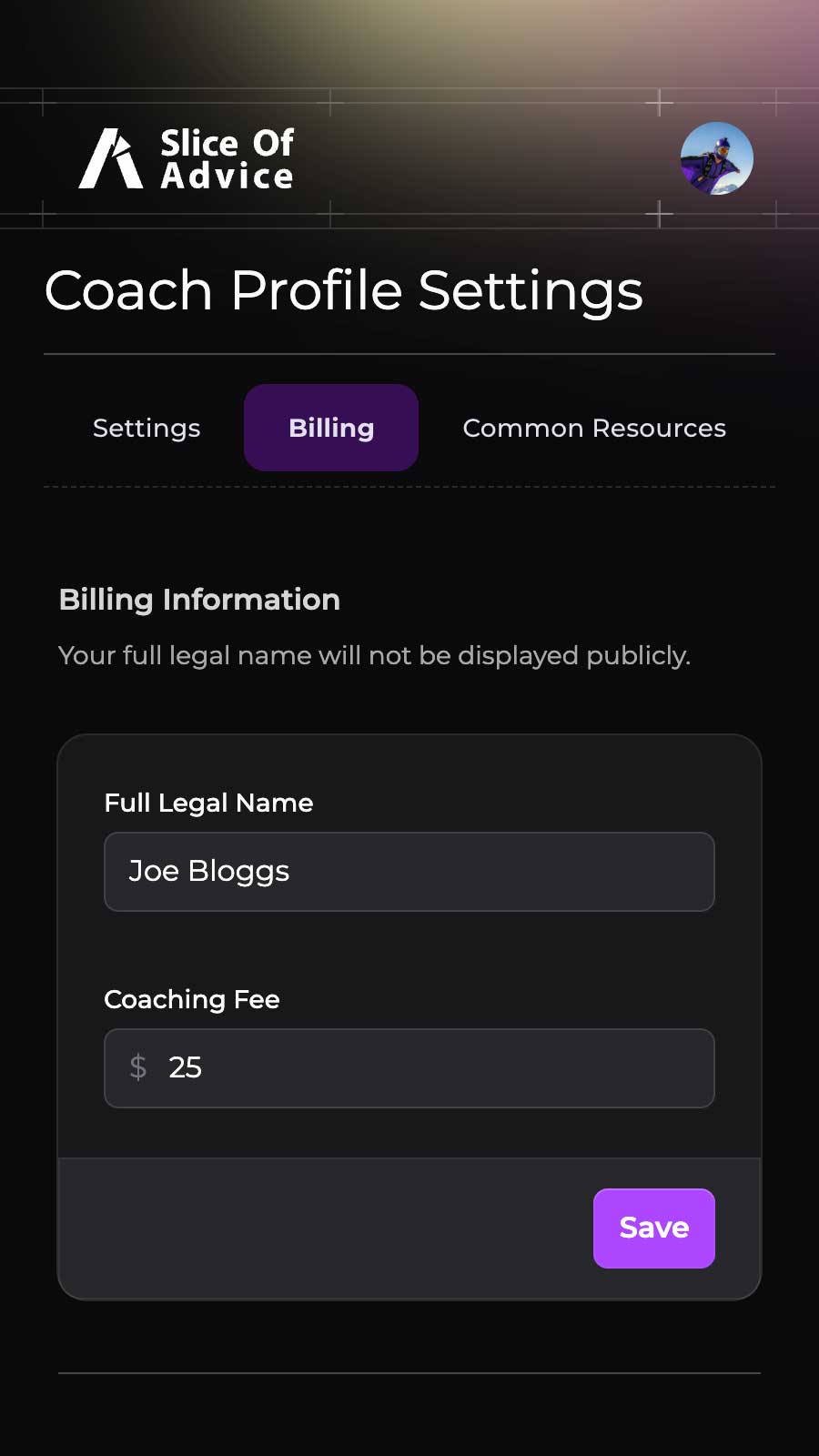Open the Common Resources tab
Viewport: 819px width, 1456px height.
[x=594, y=428]
